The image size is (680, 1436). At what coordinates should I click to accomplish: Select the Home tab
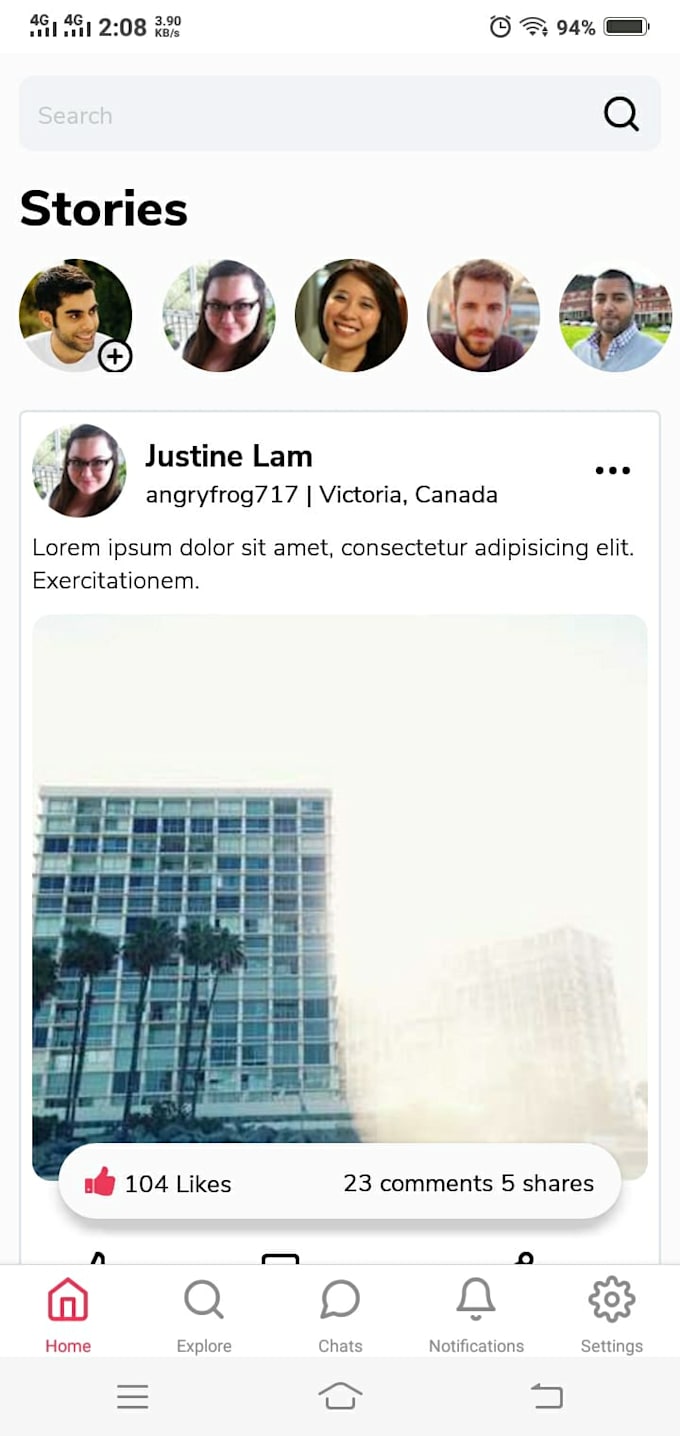click(x=68, y=1315)
